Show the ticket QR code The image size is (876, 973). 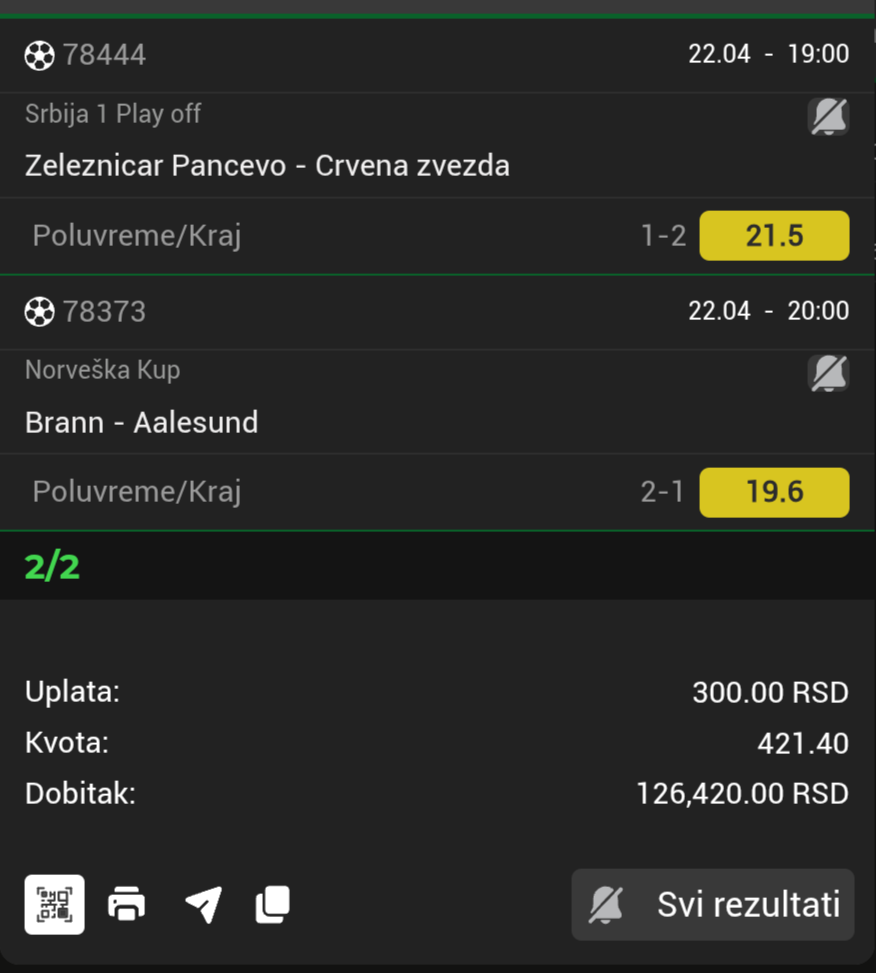(55, 904)
